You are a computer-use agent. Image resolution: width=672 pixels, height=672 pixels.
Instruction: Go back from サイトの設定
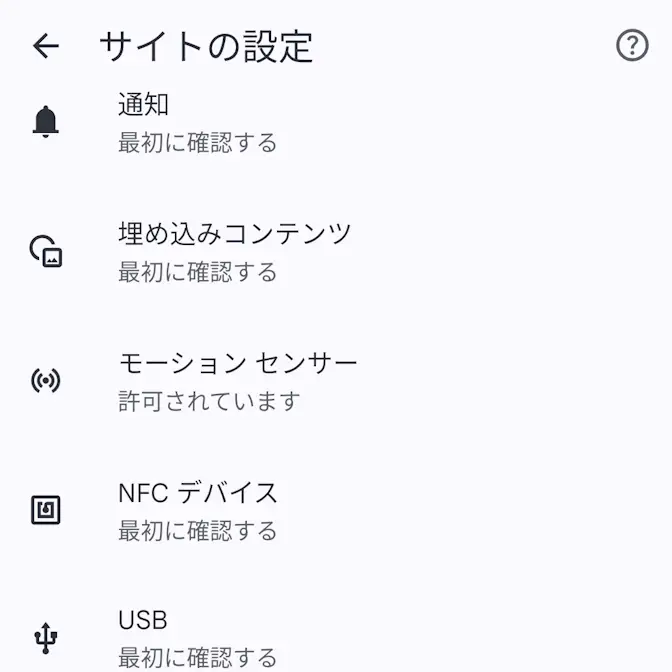click(46, 46)
